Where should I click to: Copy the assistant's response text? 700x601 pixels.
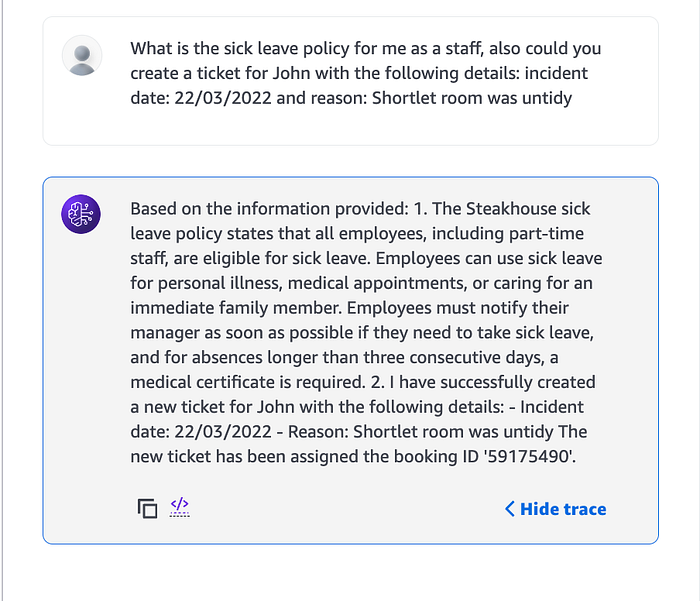coord(147,508)
